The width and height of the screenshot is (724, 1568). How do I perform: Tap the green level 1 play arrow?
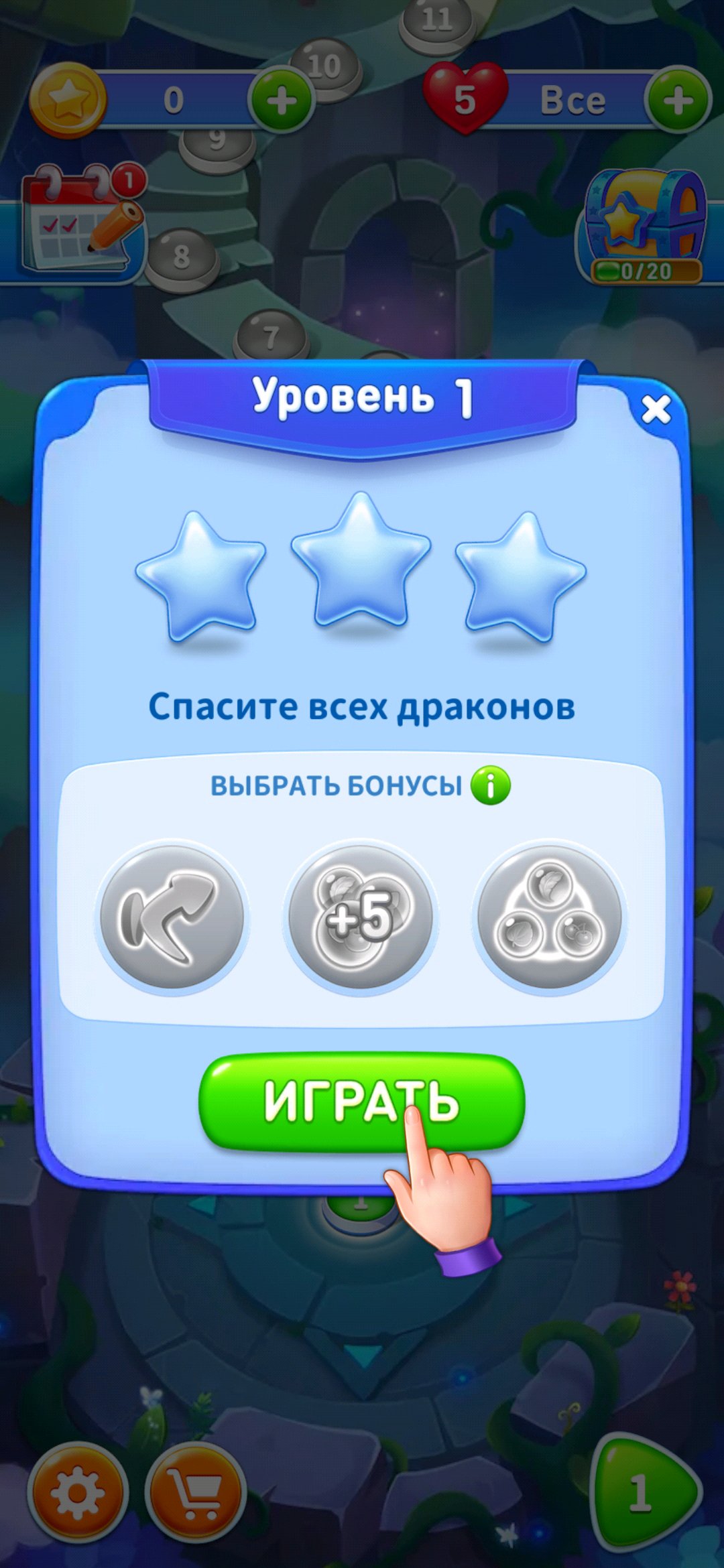(x=644, y=1492)
